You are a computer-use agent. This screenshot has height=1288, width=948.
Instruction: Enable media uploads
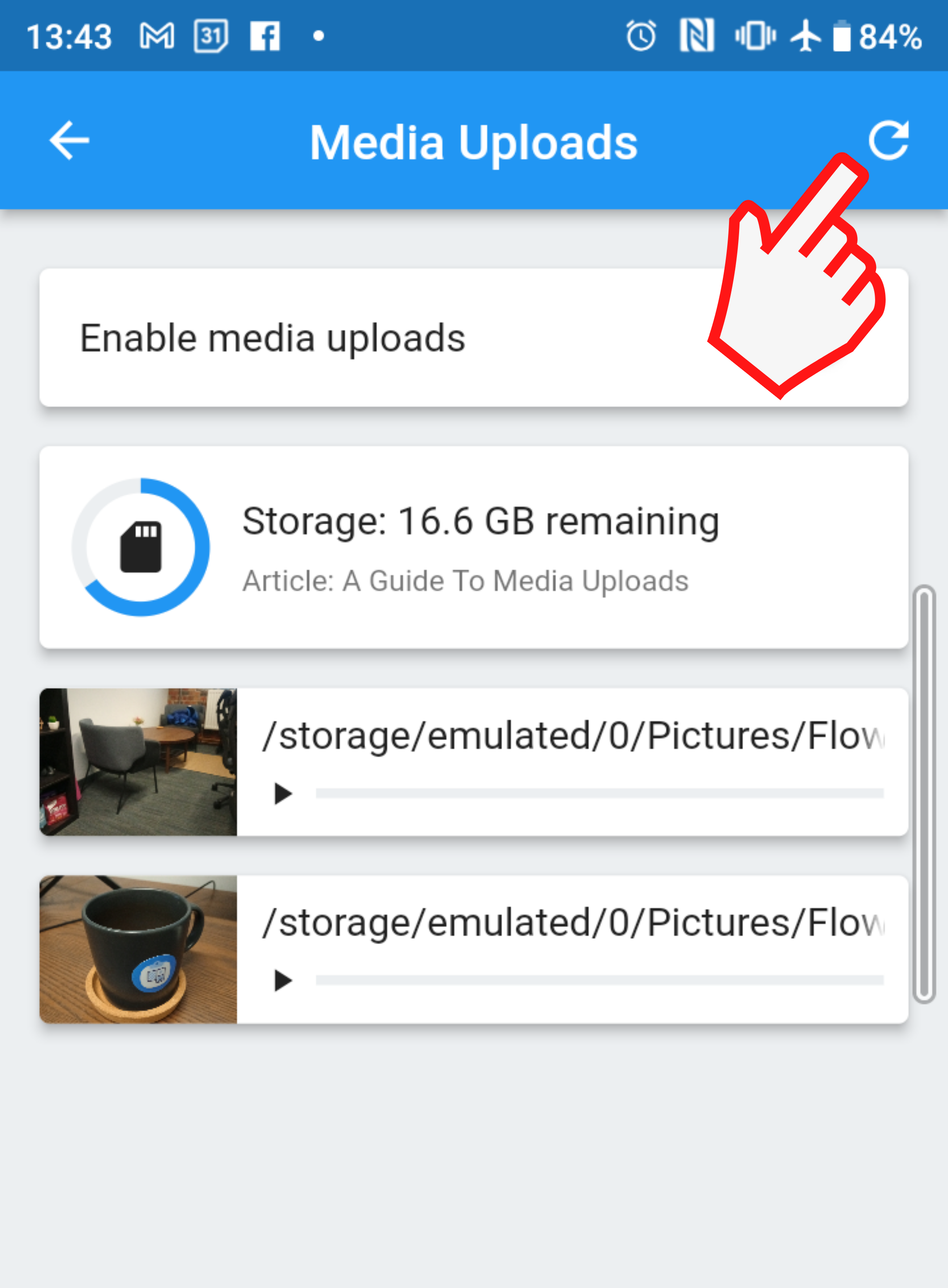point(273,338)
